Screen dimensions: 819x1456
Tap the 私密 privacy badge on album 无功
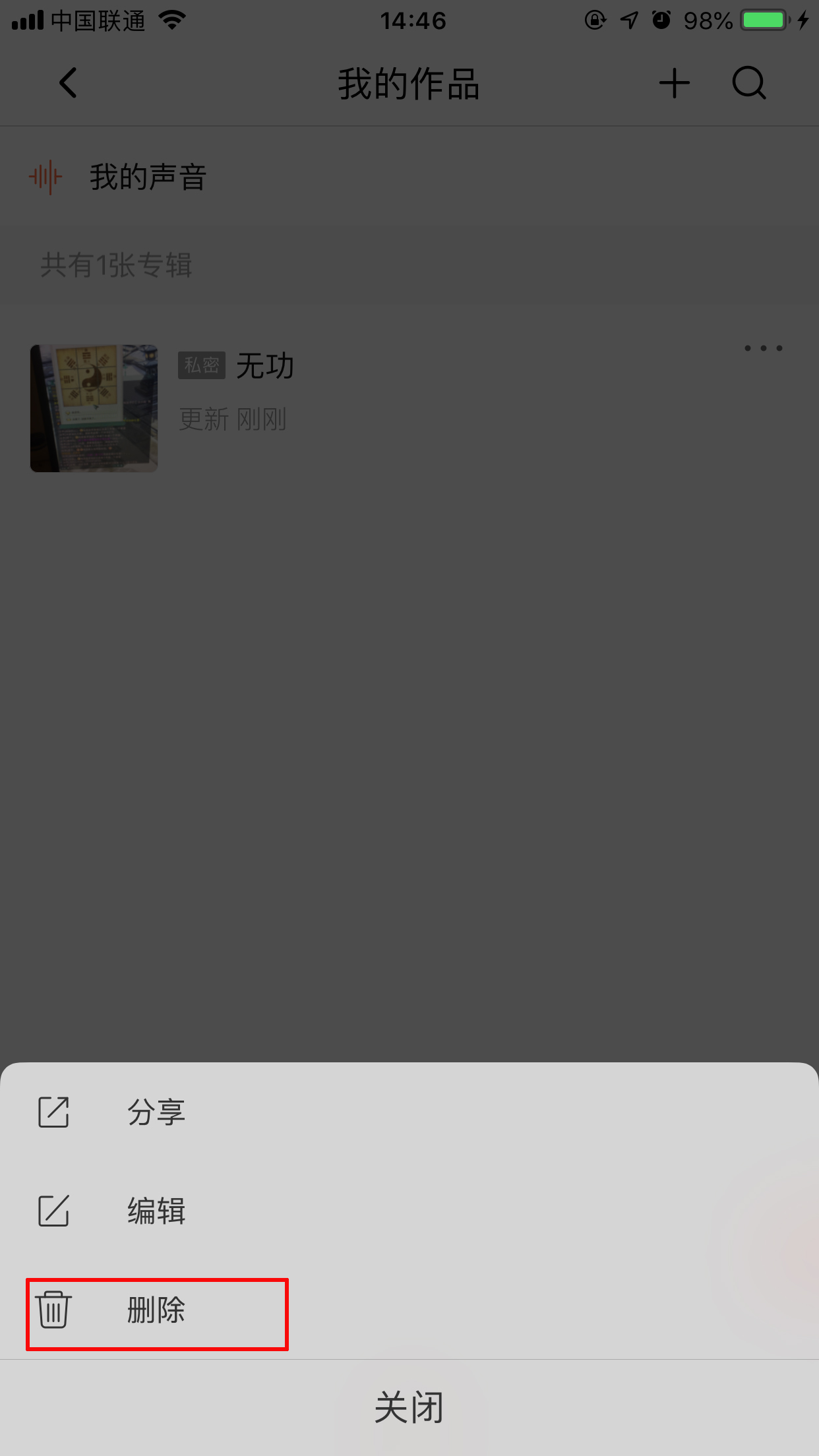[202, 365]
